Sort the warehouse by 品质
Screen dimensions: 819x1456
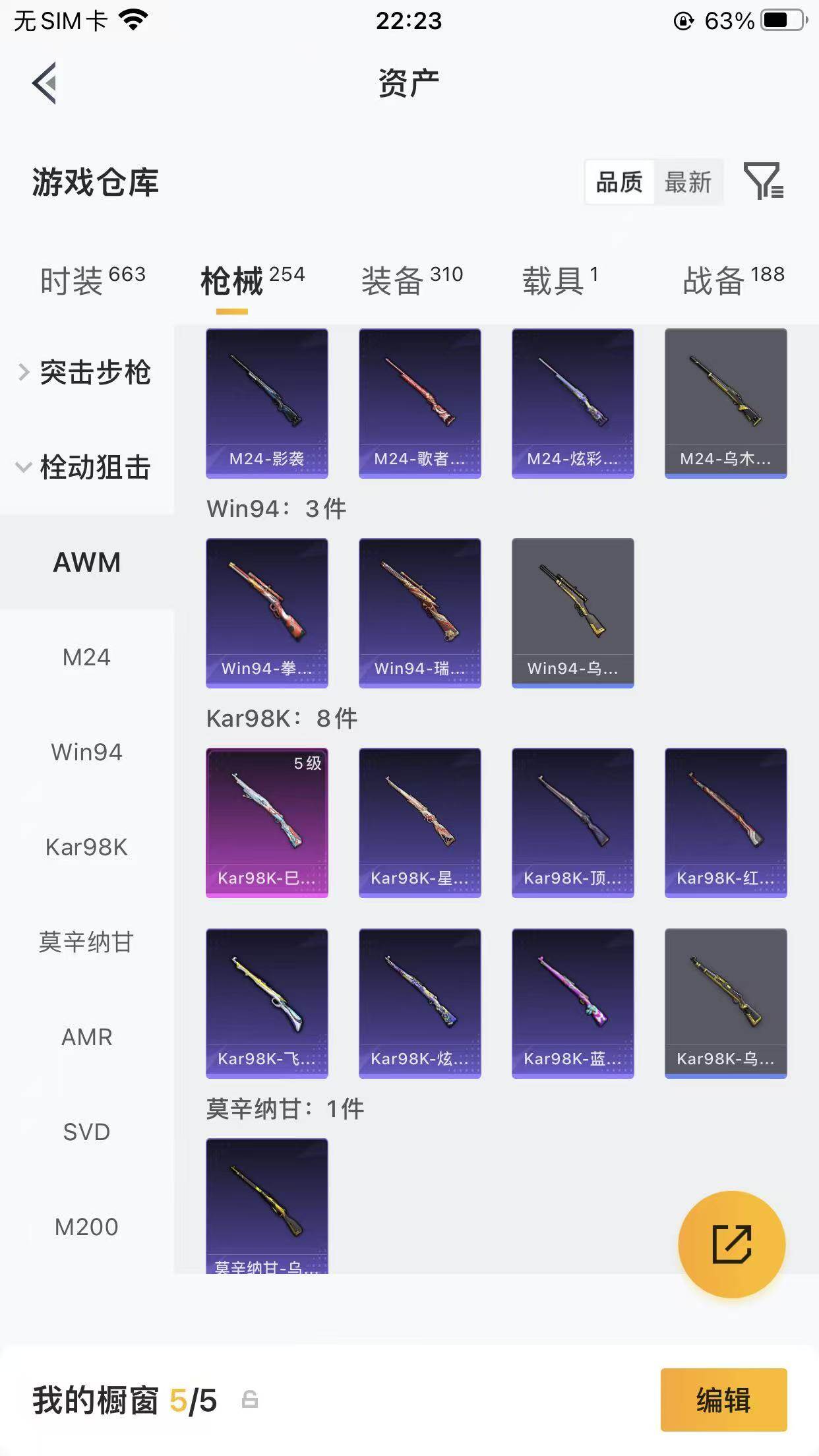pos(619,182)
